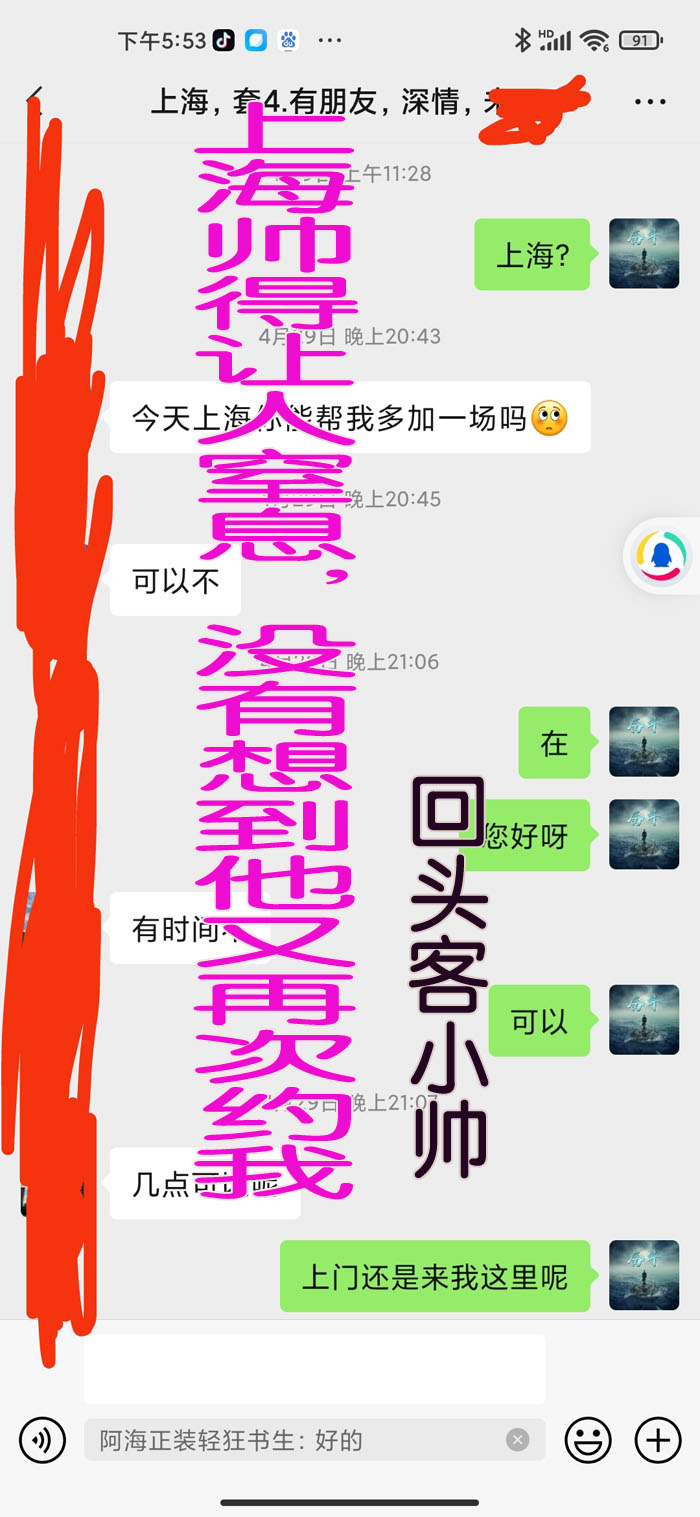Open avatar next to "上门还是来我这里呢"
700x1517 pixels.
(644, 1276)
